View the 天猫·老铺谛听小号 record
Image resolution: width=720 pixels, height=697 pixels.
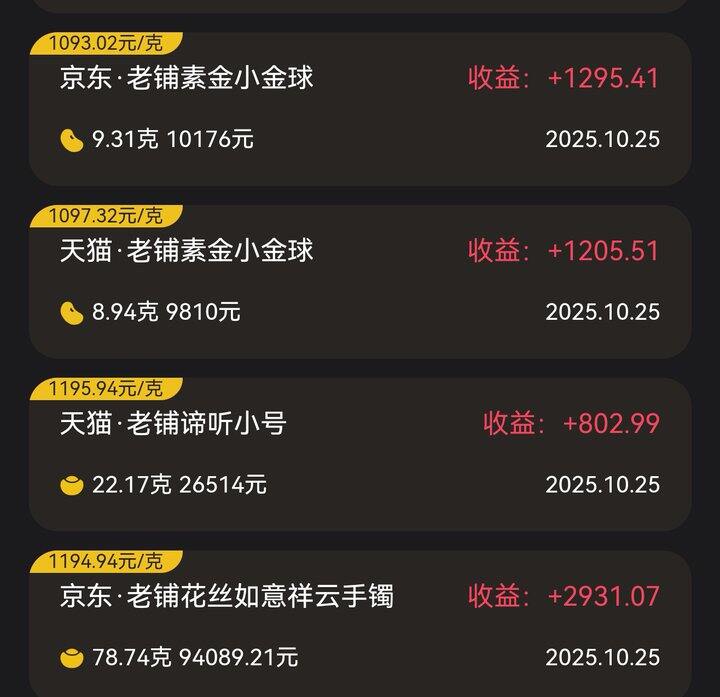(360, 456)
